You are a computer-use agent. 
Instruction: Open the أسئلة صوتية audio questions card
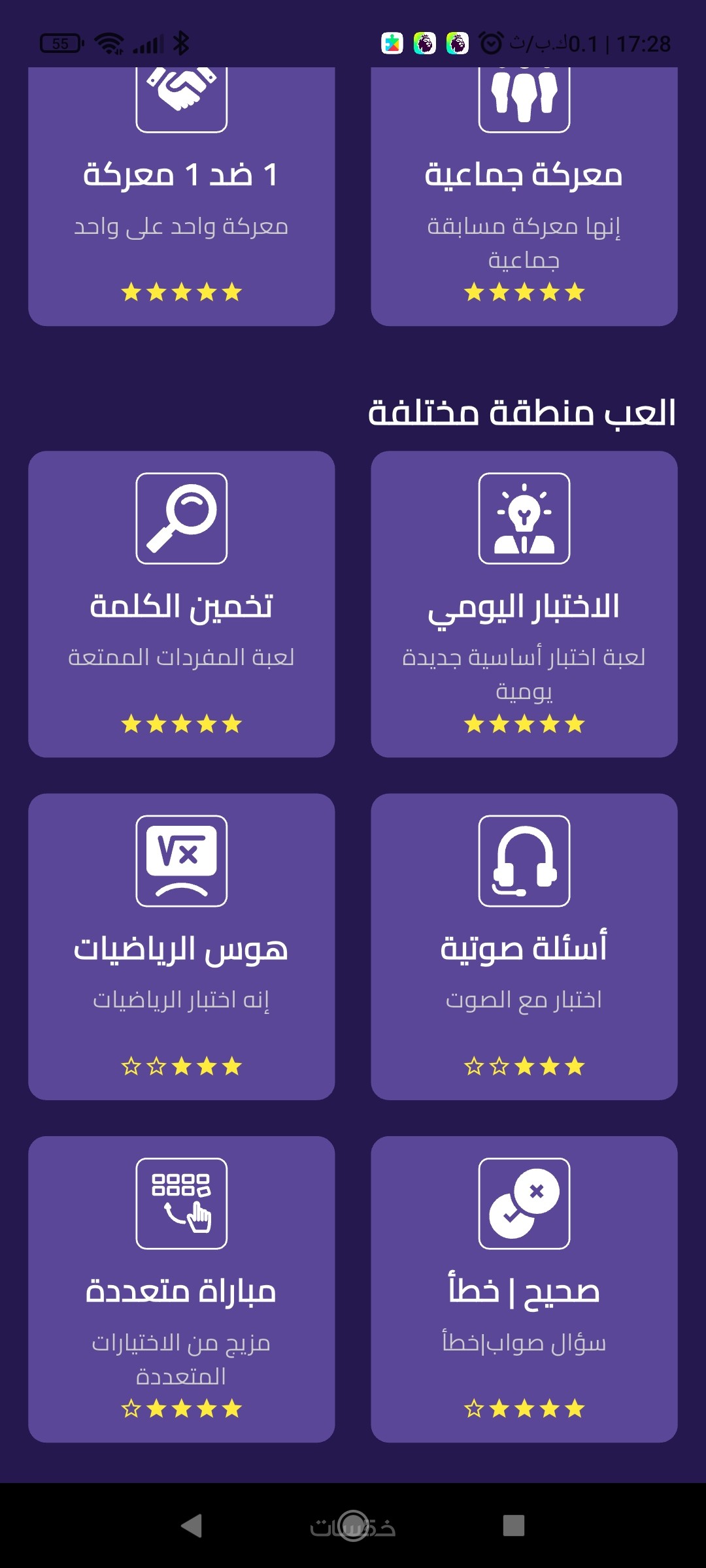[524, 947]
